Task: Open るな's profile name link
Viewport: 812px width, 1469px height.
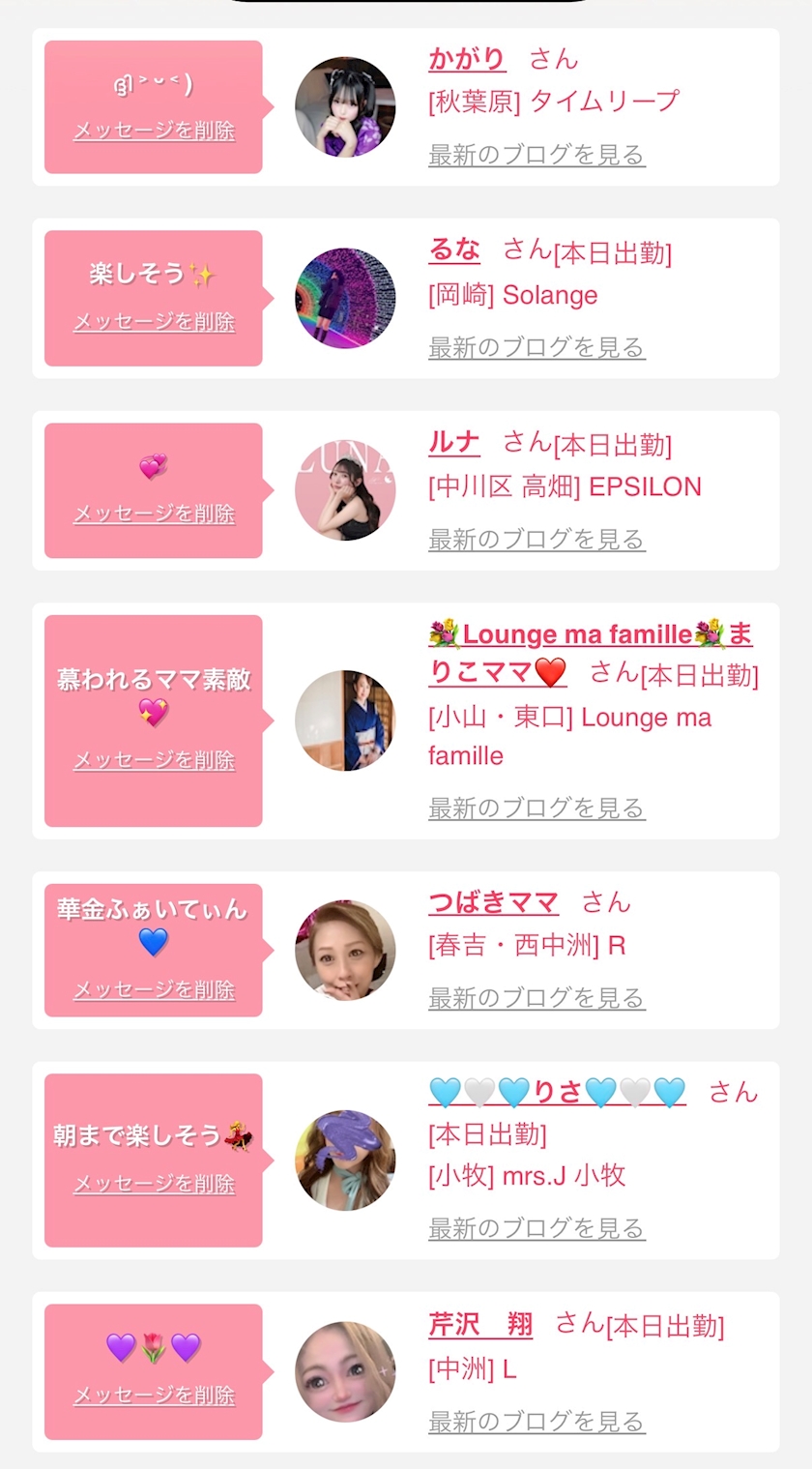Action: [454, 250]
